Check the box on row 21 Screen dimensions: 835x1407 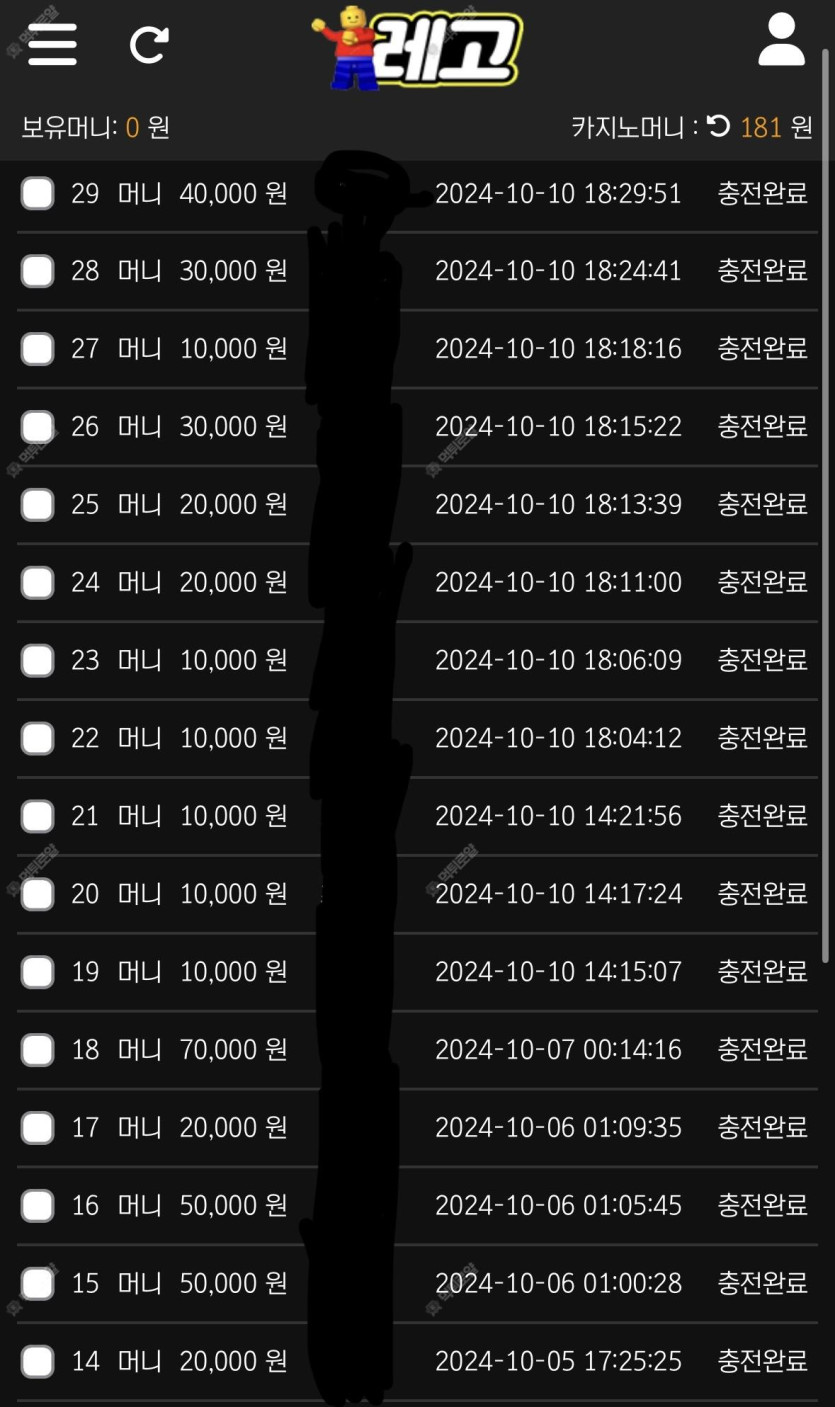pos(38,816)
